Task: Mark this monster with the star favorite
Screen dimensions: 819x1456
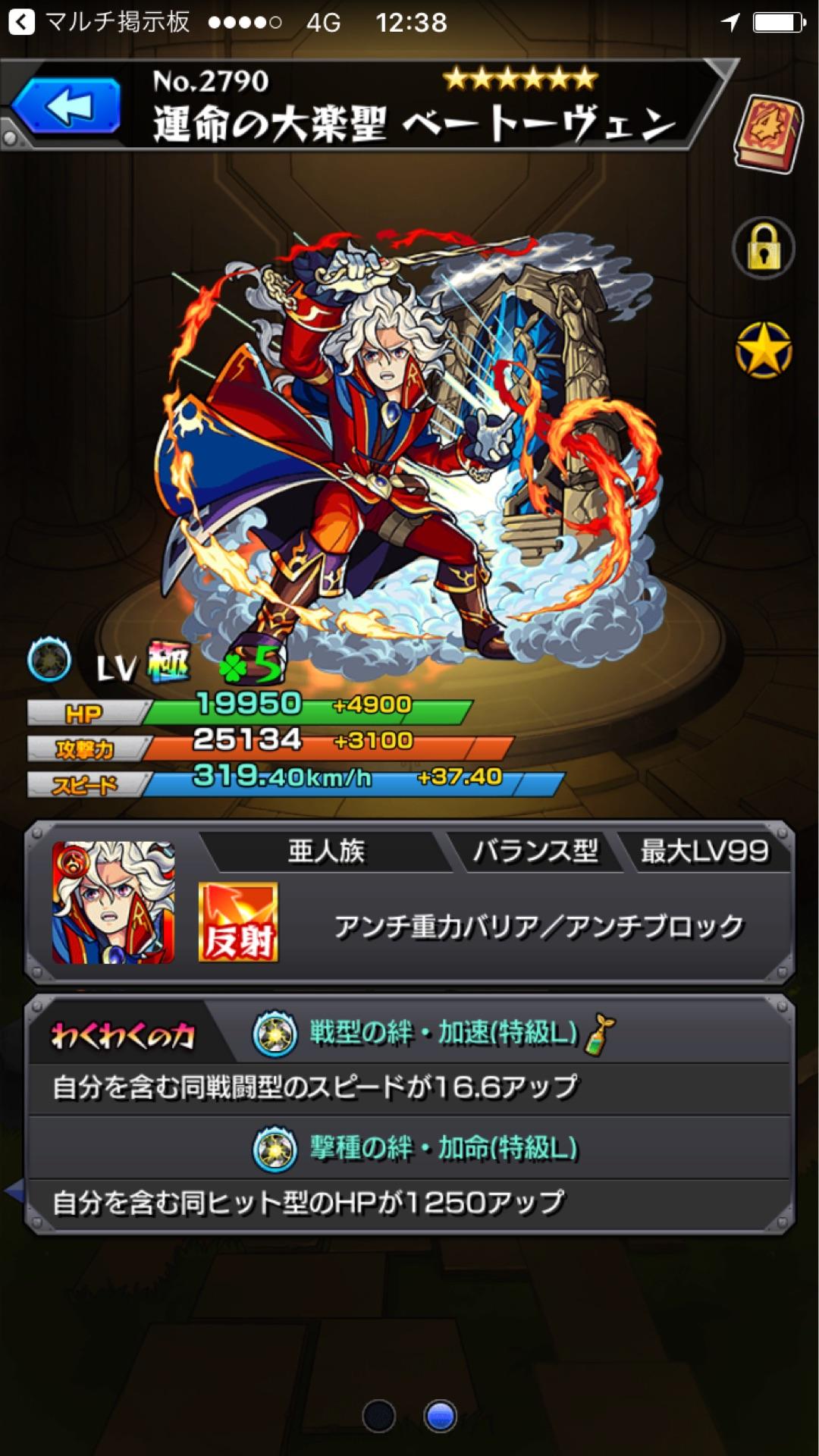Action: coord(764,350)
